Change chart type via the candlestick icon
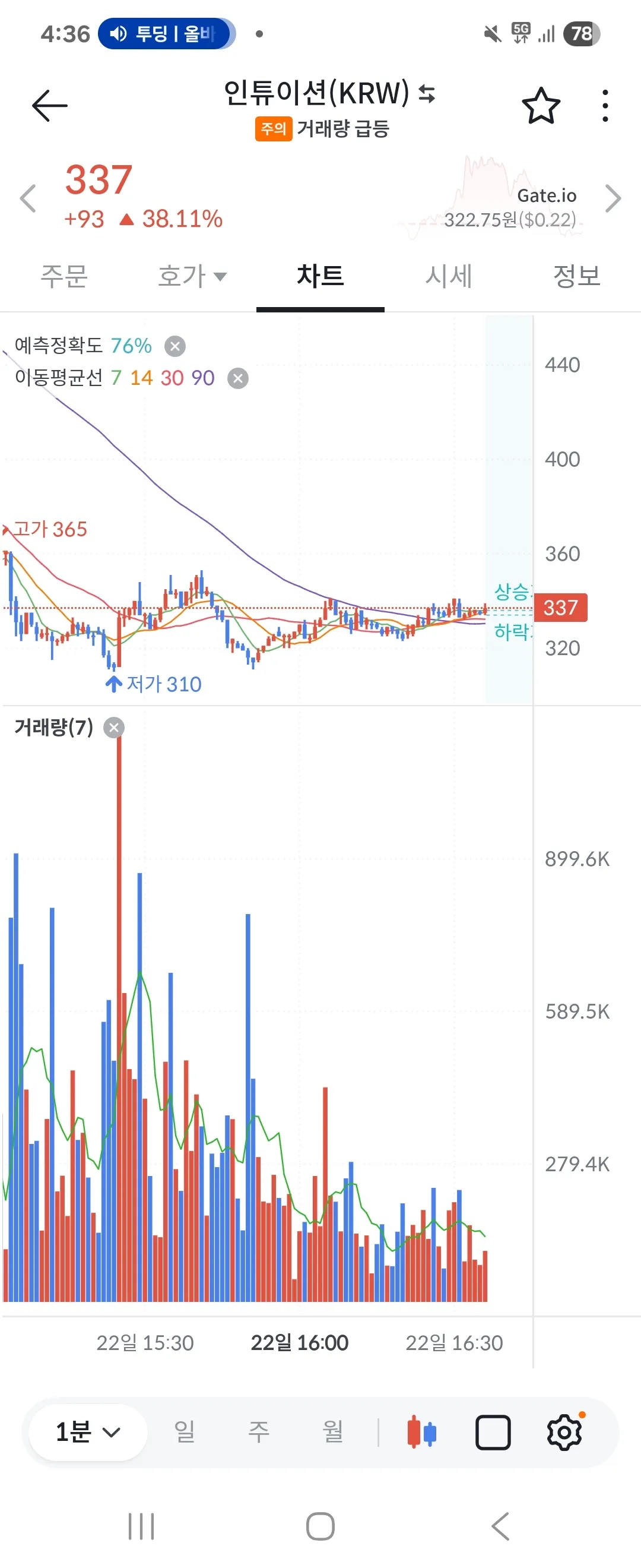 tap(421, 1432)
